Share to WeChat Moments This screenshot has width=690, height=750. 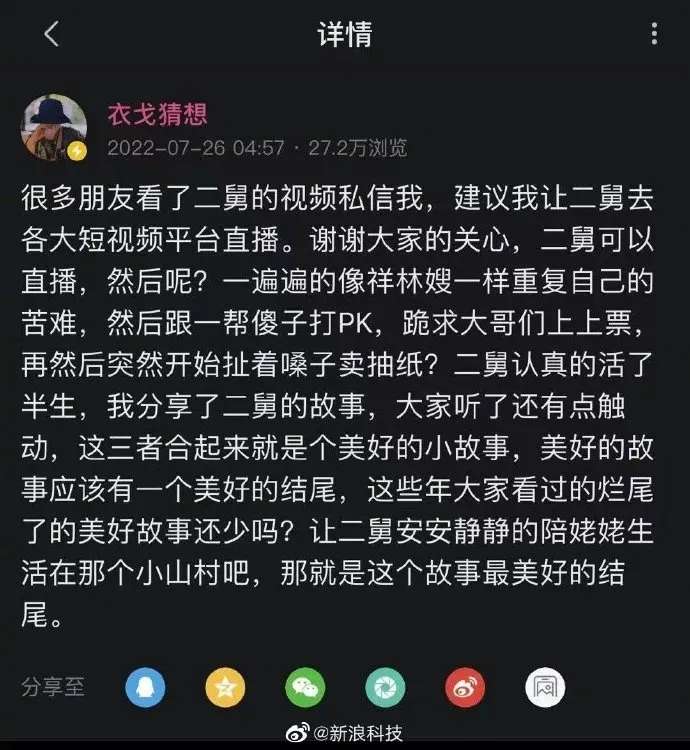point(385,688)
